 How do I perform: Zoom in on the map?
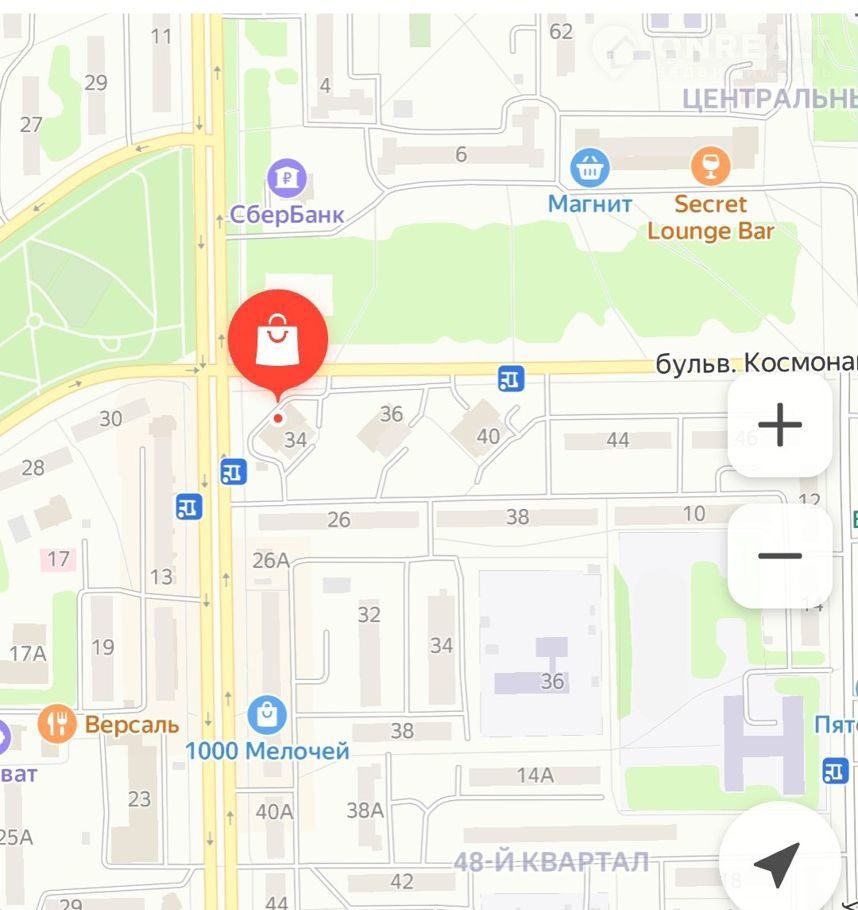779,425
